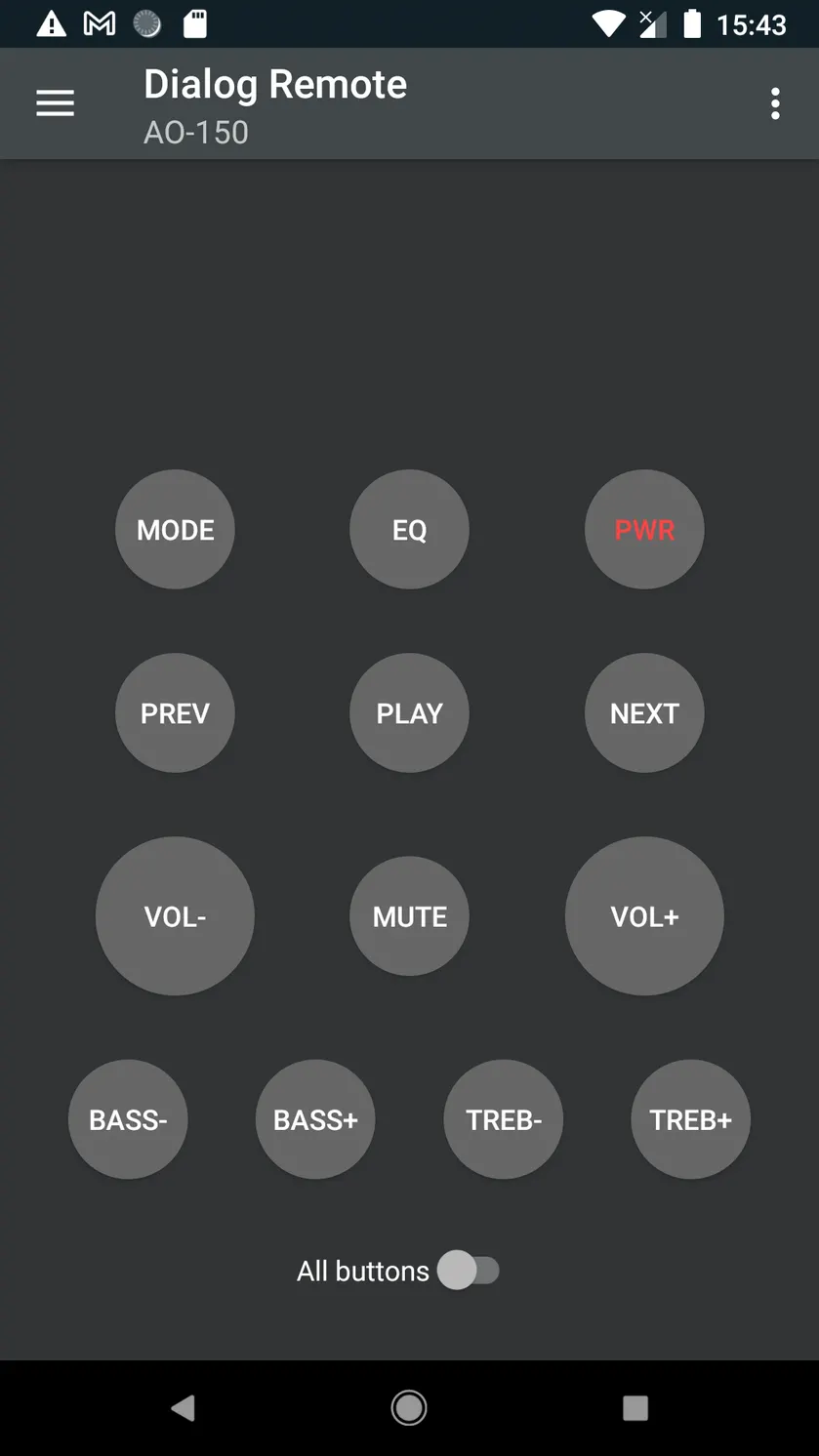Hit the red PWR power button
This screenshot has height=1456, width=819.
pos(644,530)
